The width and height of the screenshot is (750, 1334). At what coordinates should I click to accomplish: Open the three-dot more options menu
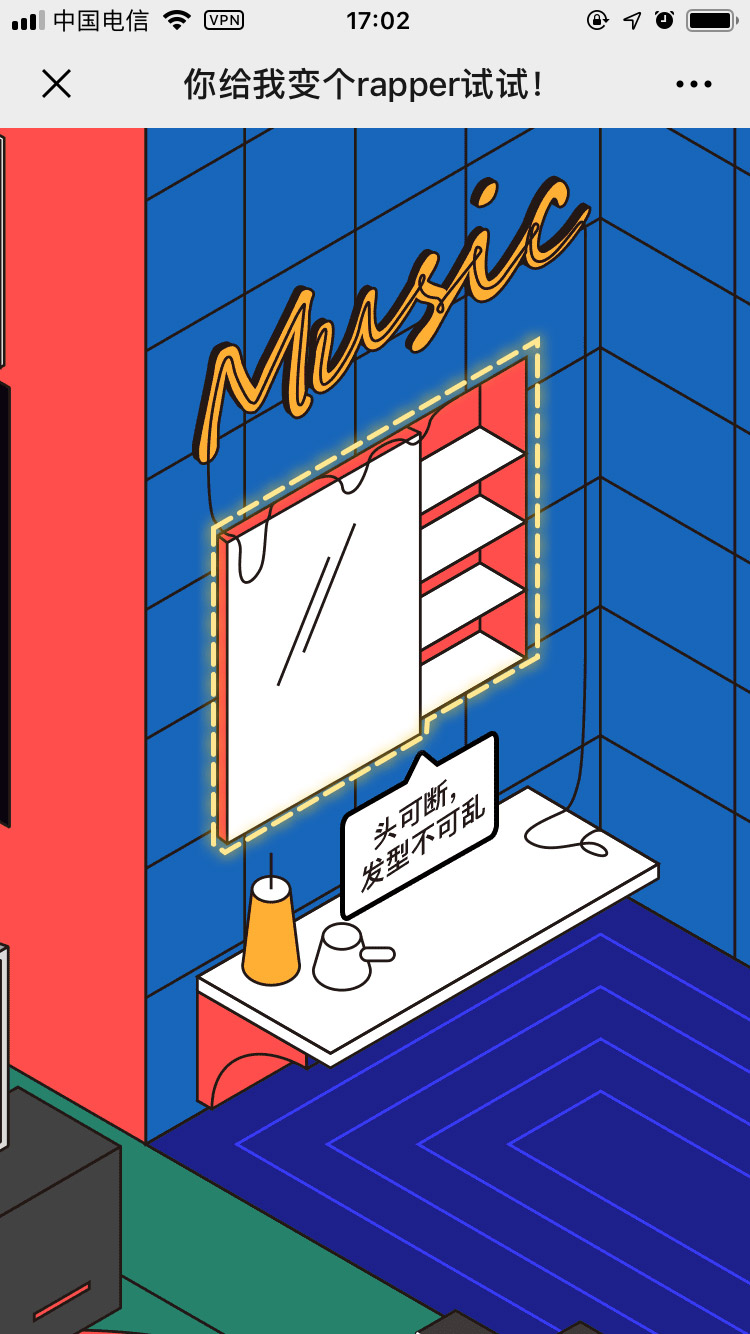[693, 84]
